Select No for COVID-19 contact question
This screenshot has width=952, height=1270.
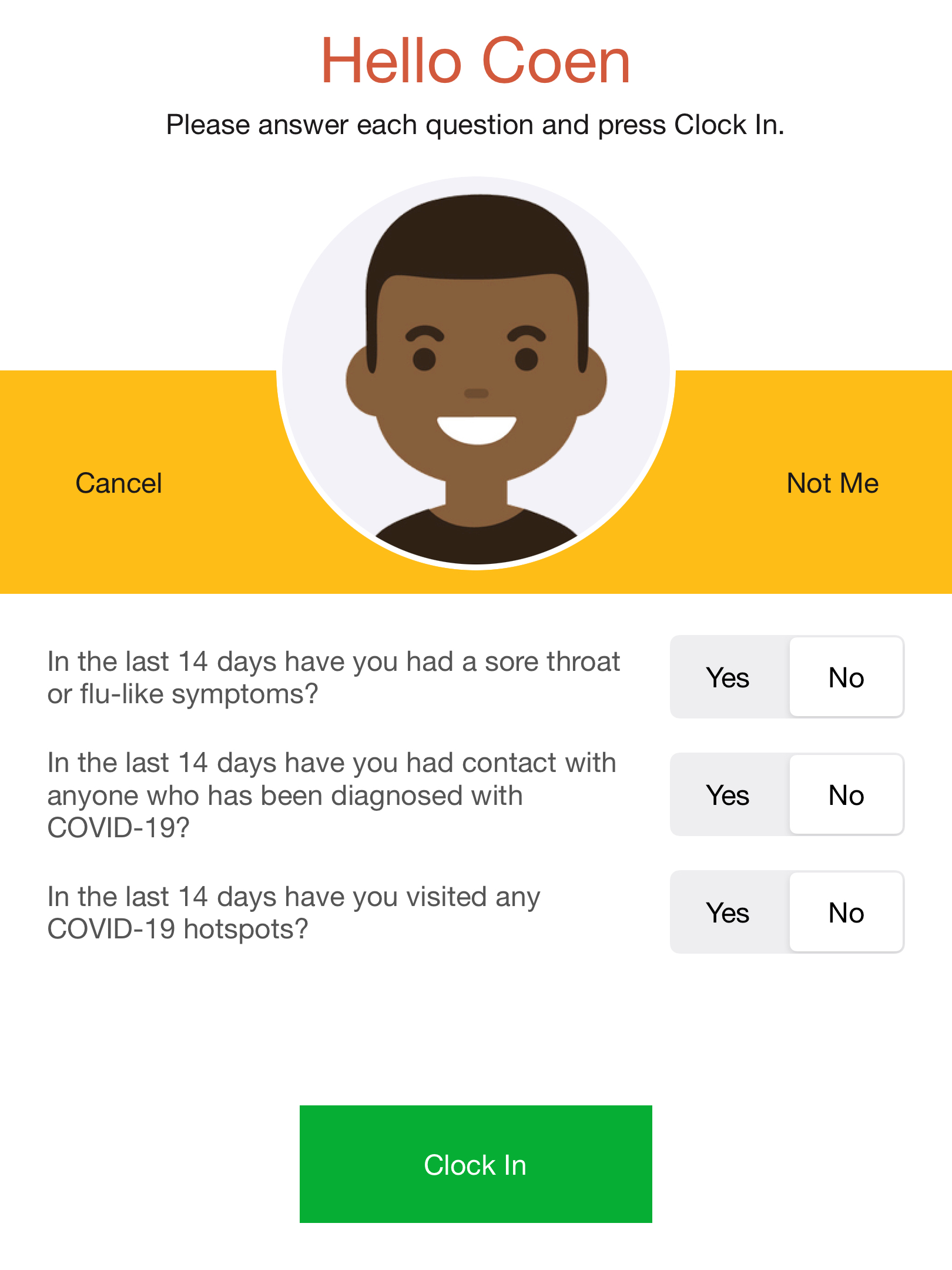(x=846, y=795)
